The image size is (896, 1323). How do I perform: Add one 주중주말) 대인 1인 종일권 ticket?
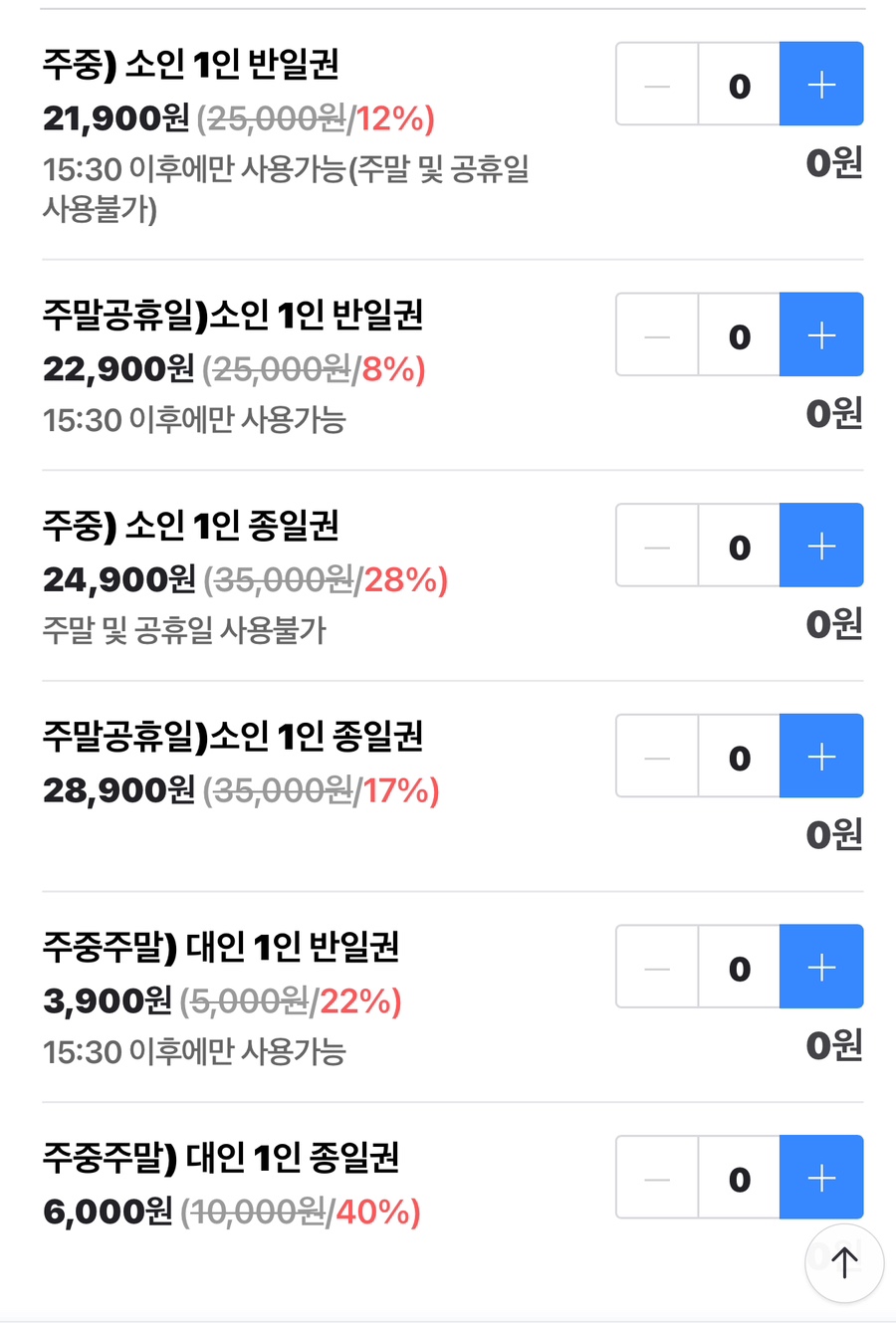(x=820, y=1178)
